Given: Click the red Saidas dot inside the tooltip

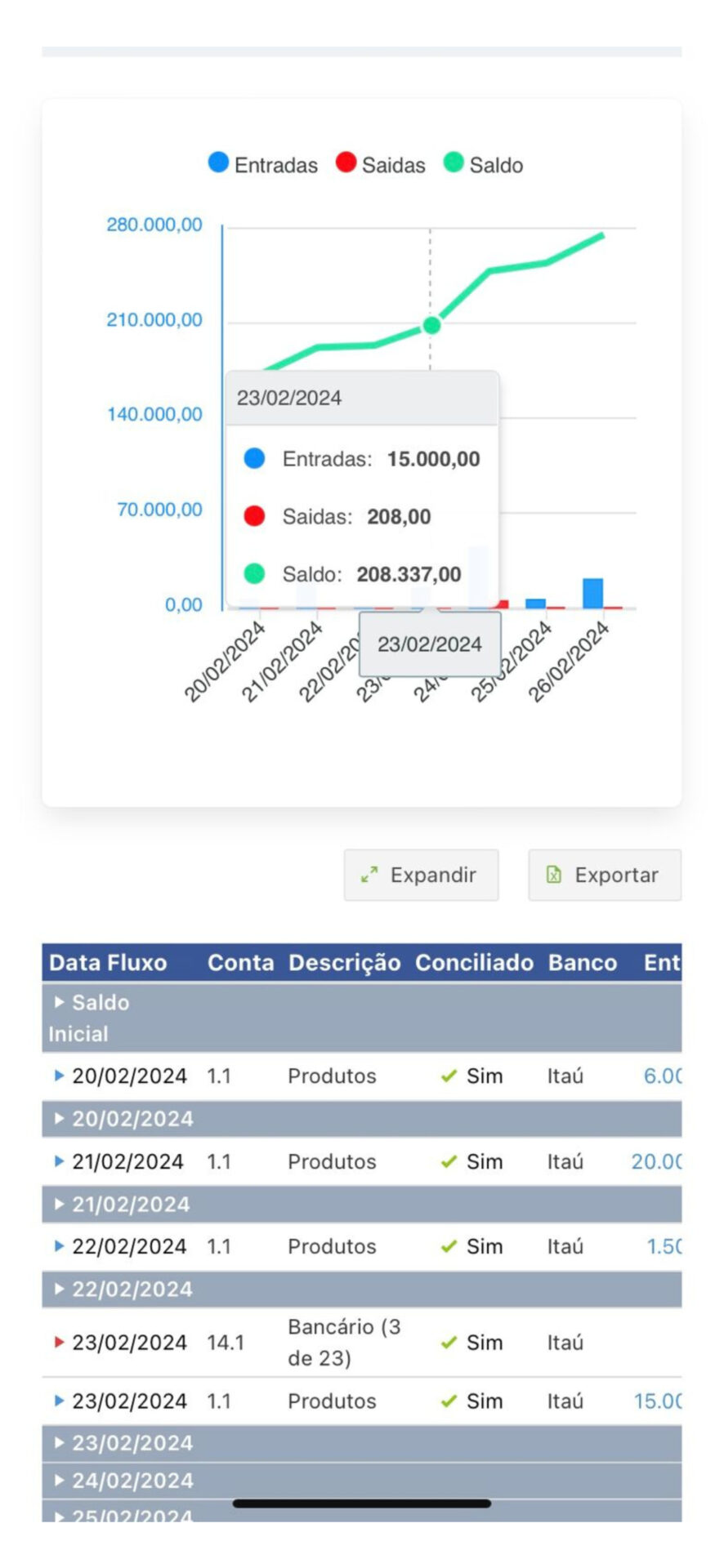Looking at the screenshot, I should click(x=255, y=516).
